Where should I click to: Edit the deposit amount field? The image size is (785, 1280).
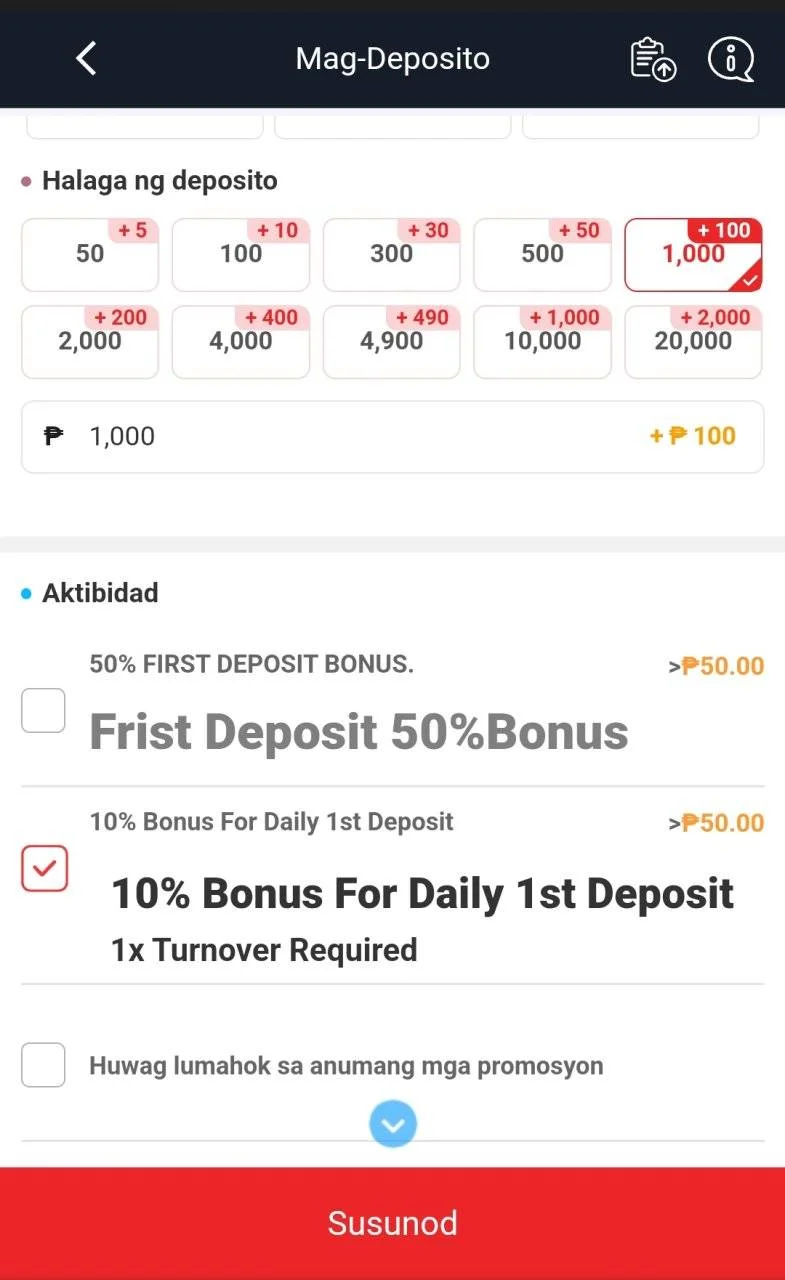click(x=393, y=437)
